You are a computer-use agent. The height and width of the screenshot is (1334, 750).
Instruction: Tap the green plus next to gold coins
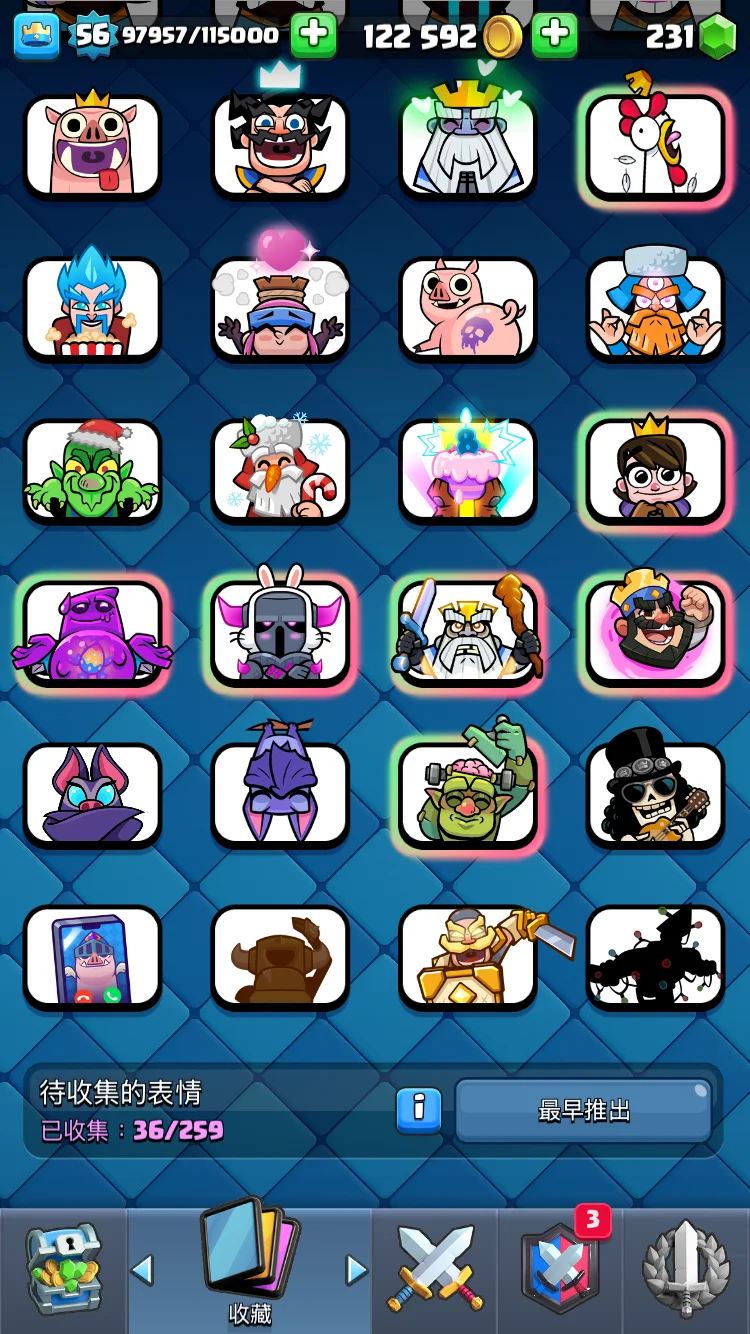coord(554,36)
